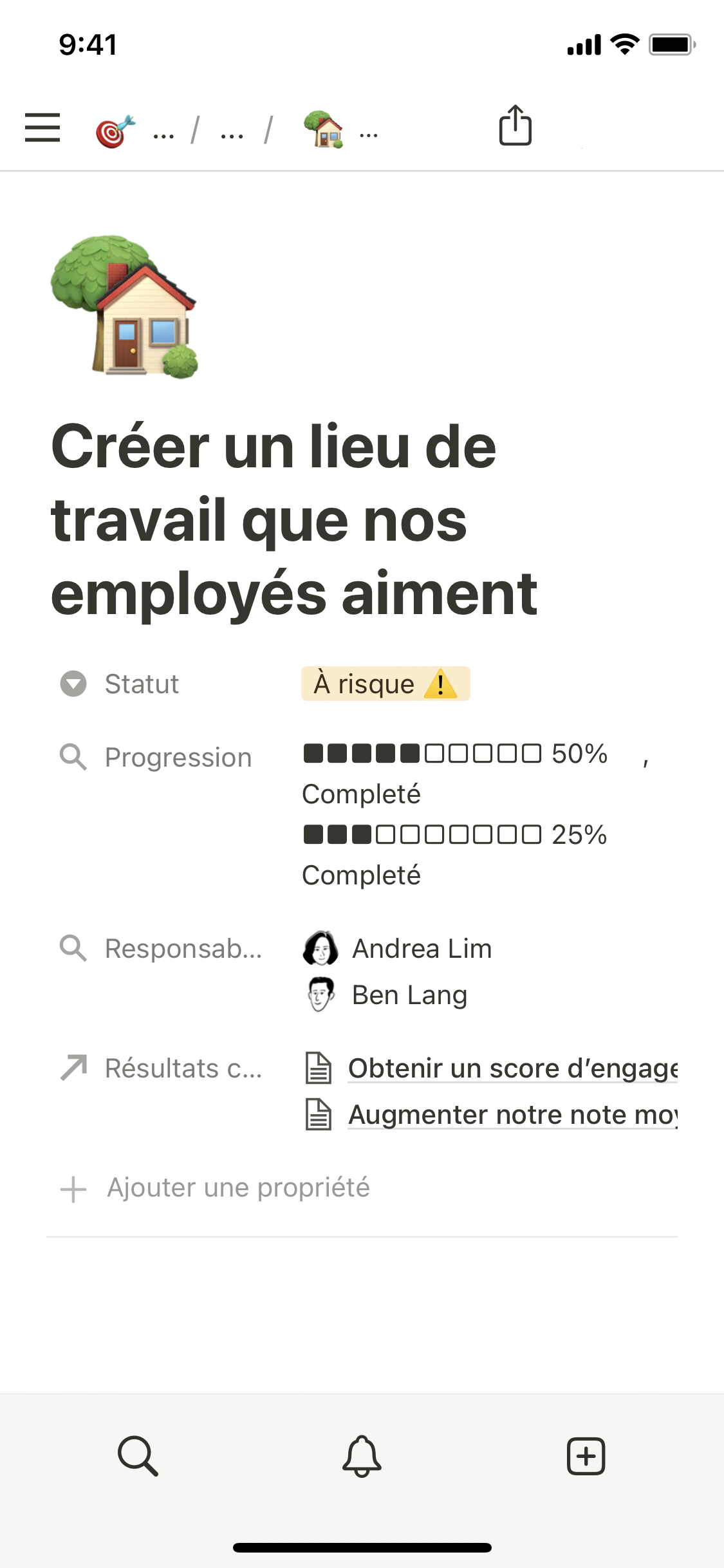The image size is (724, 1568).
Task: Open the house page icon picker
Action: [x=125, y=307]
